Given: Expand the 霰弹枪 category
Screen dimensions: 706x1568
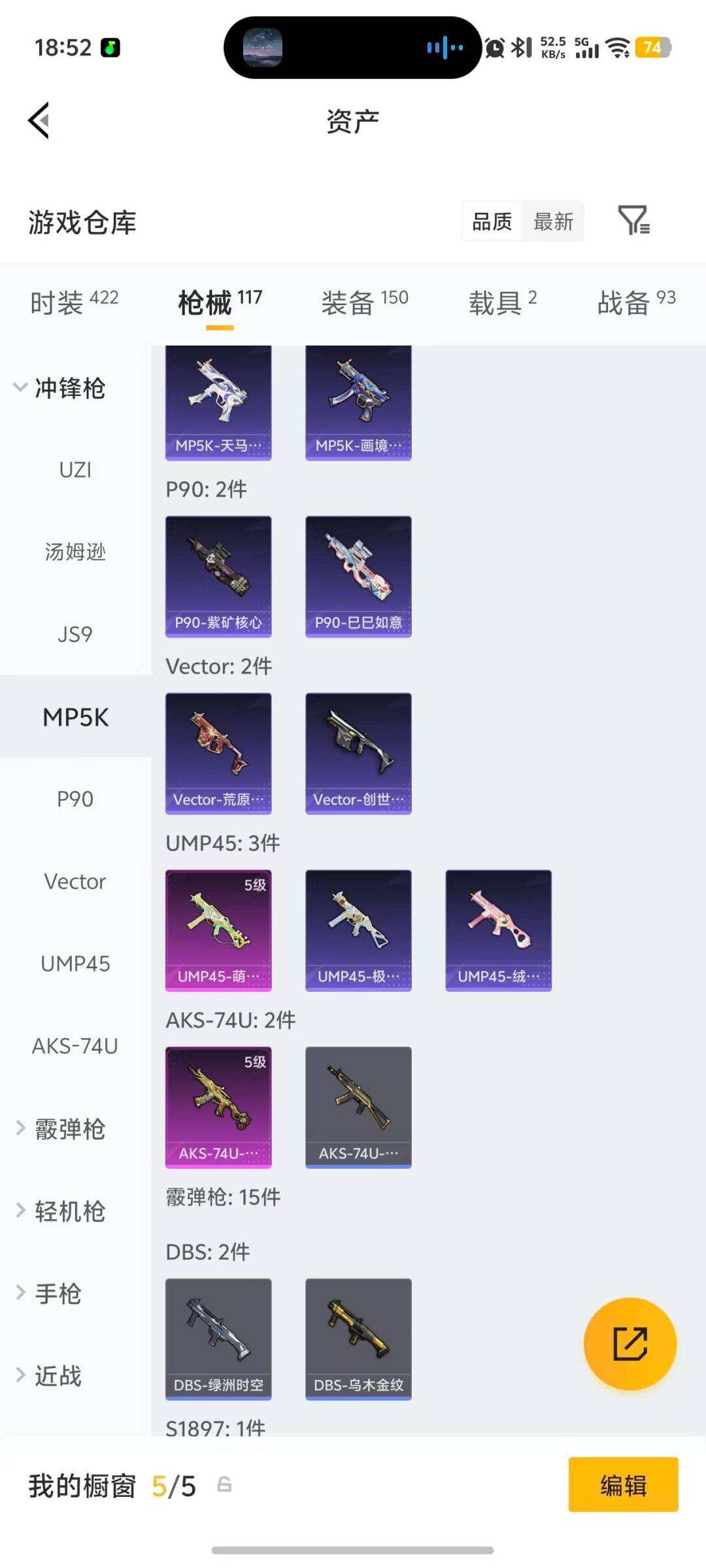Looking at the screenshot, I should [60, 1128].
